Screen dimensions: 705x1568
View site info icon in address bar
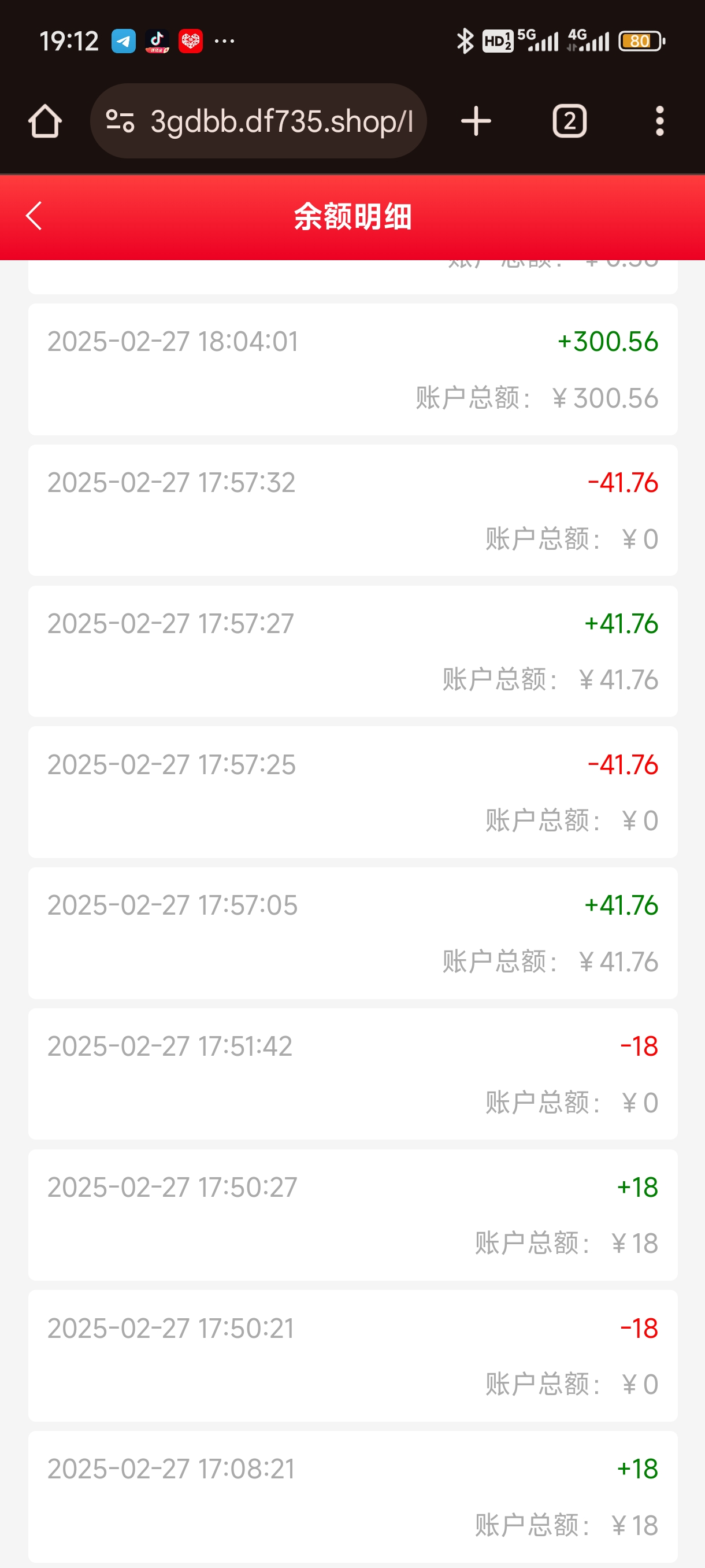pos(120,121)
